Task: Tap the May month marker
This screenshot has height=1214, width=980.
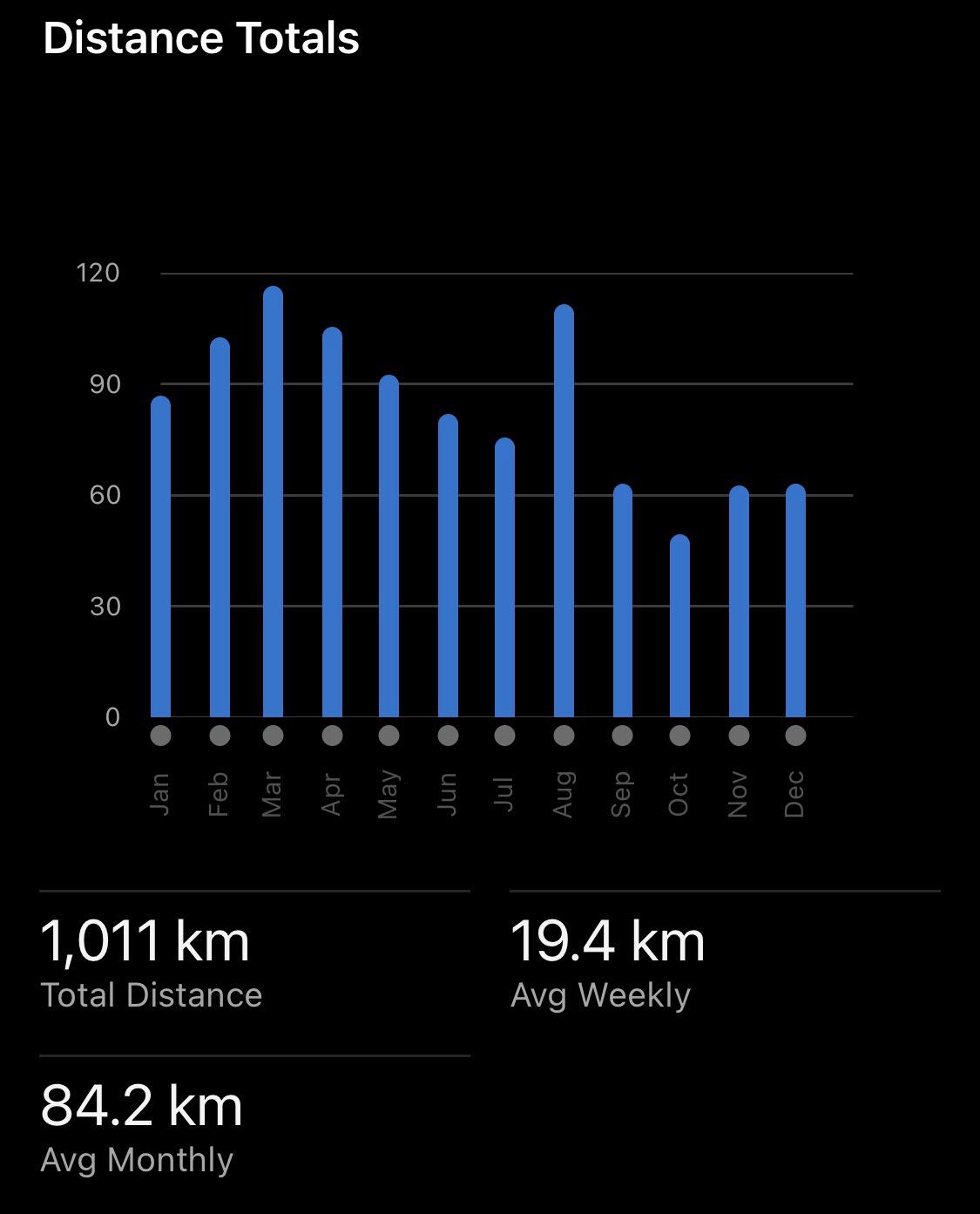Action: coord(389,736)
